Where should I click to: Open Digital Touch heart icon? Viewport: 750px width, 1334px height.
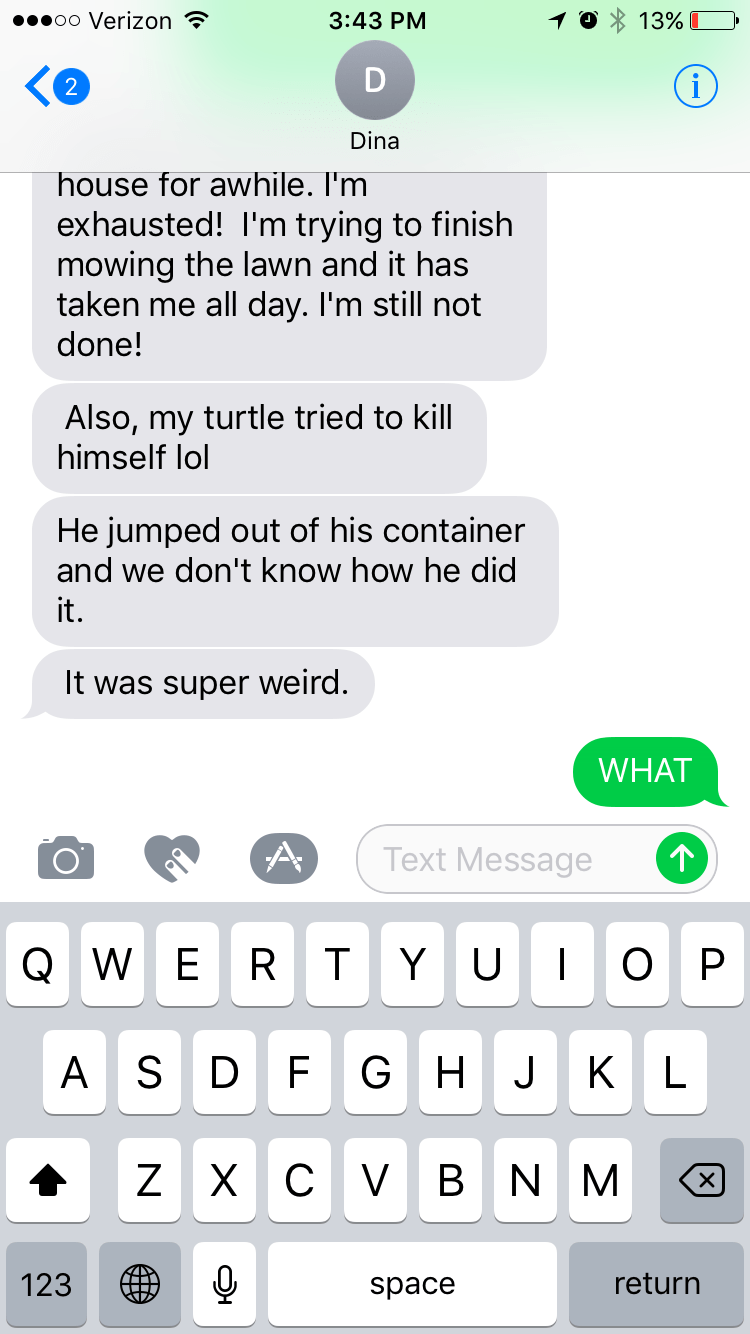click(x=172, y=858)
